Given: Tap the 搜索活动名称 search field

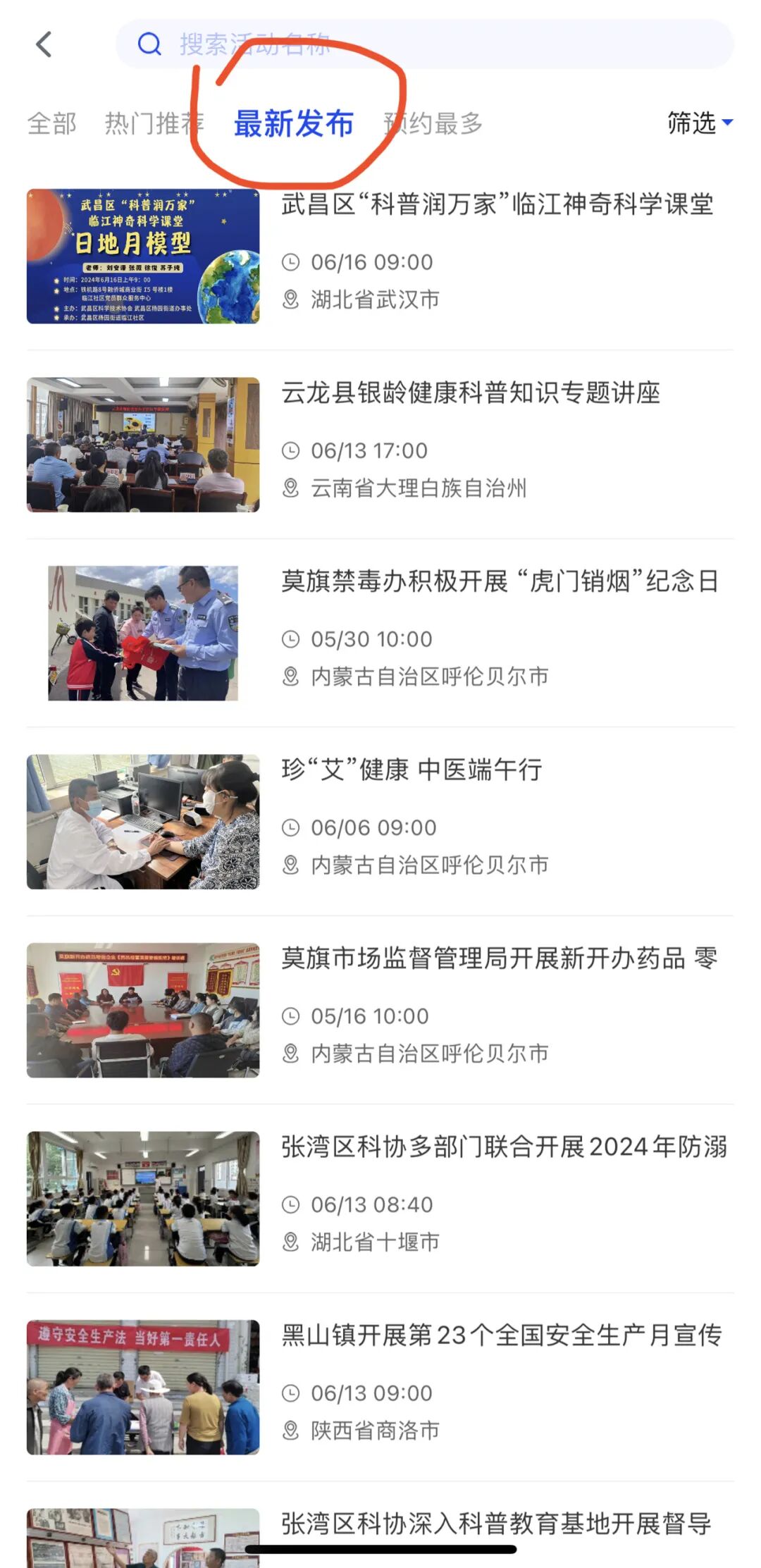Looking at the screenshot, I should (x=423, y=44).
